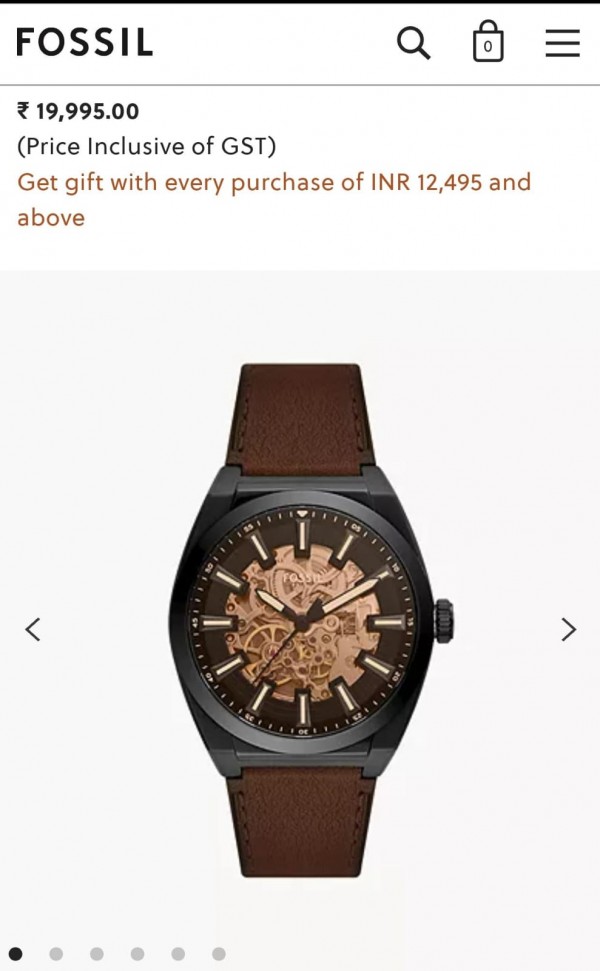Go to the Fossil home page
The image size is (600, 971).
pos(85,42)
